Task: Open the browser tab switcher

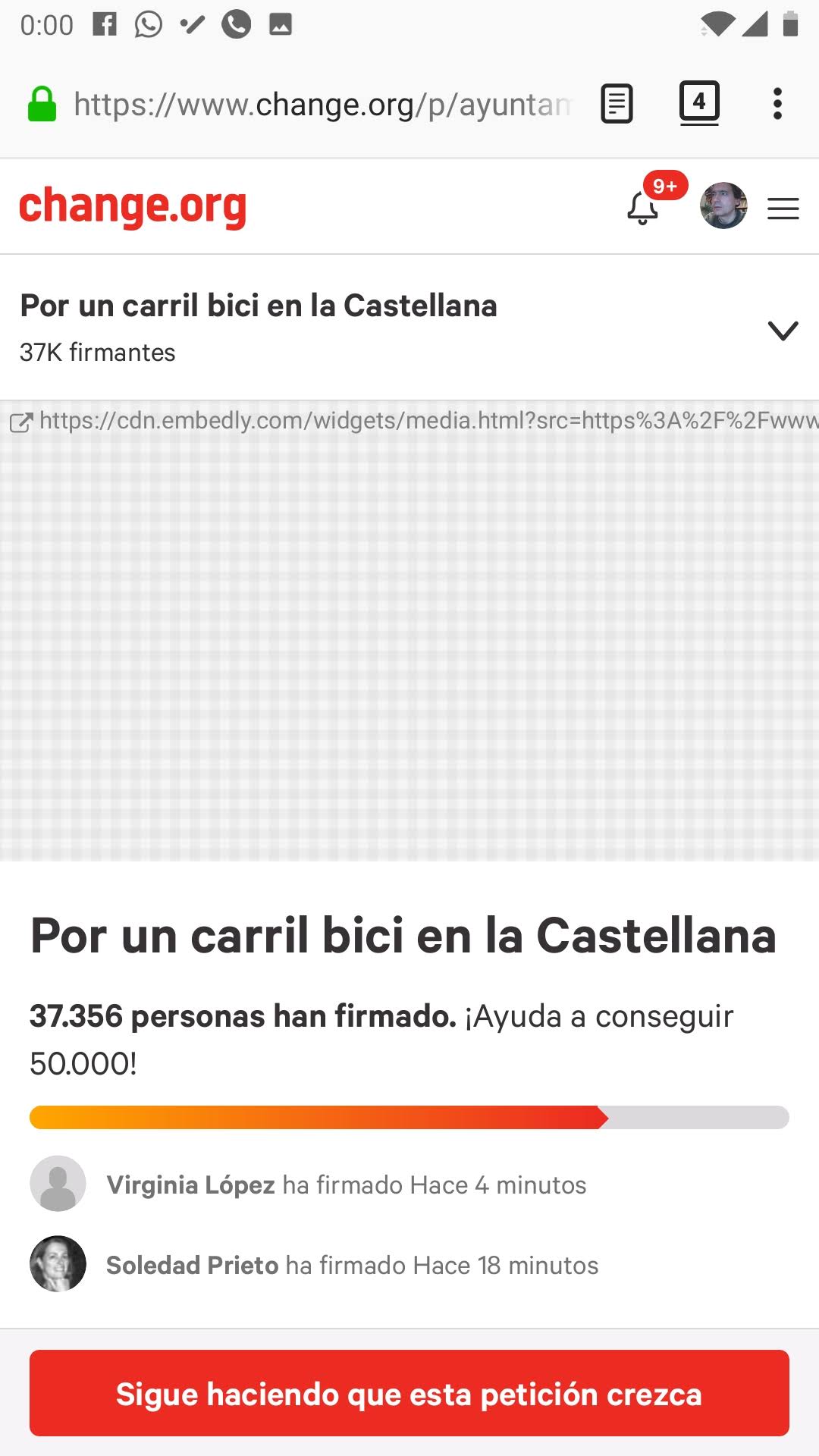Action: click(698, 102)
